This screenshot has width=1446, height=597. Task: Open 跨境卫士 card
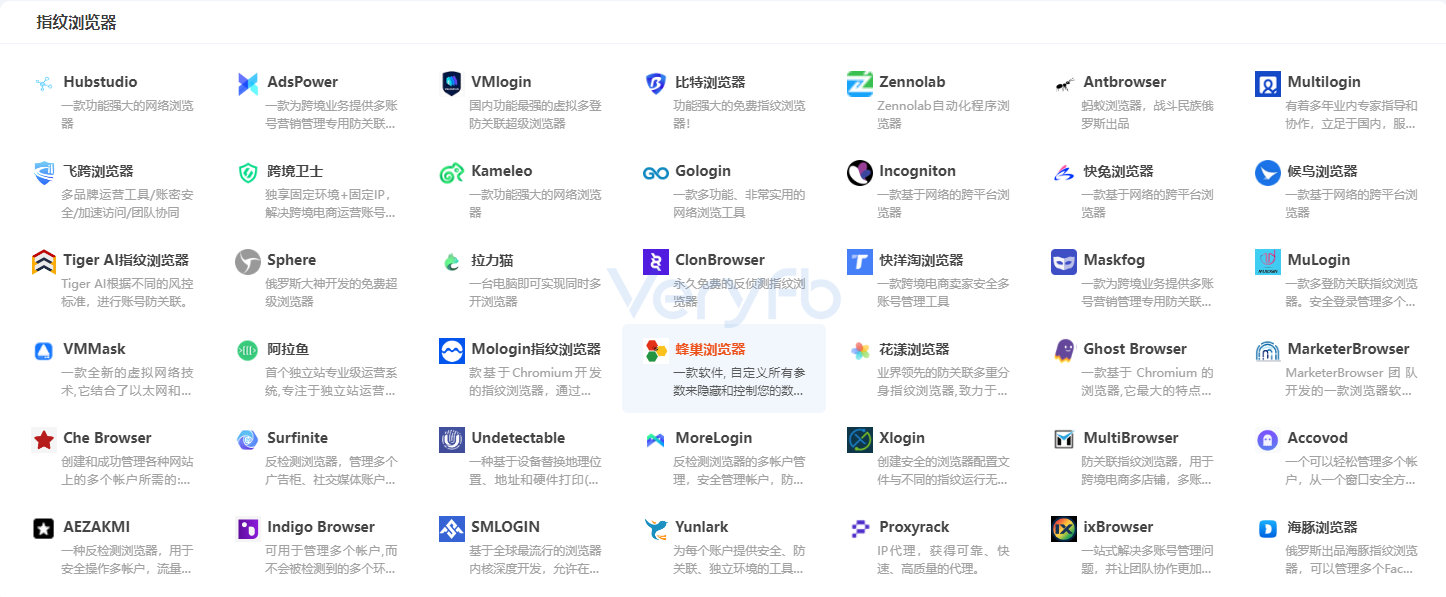tap(295, 171)
